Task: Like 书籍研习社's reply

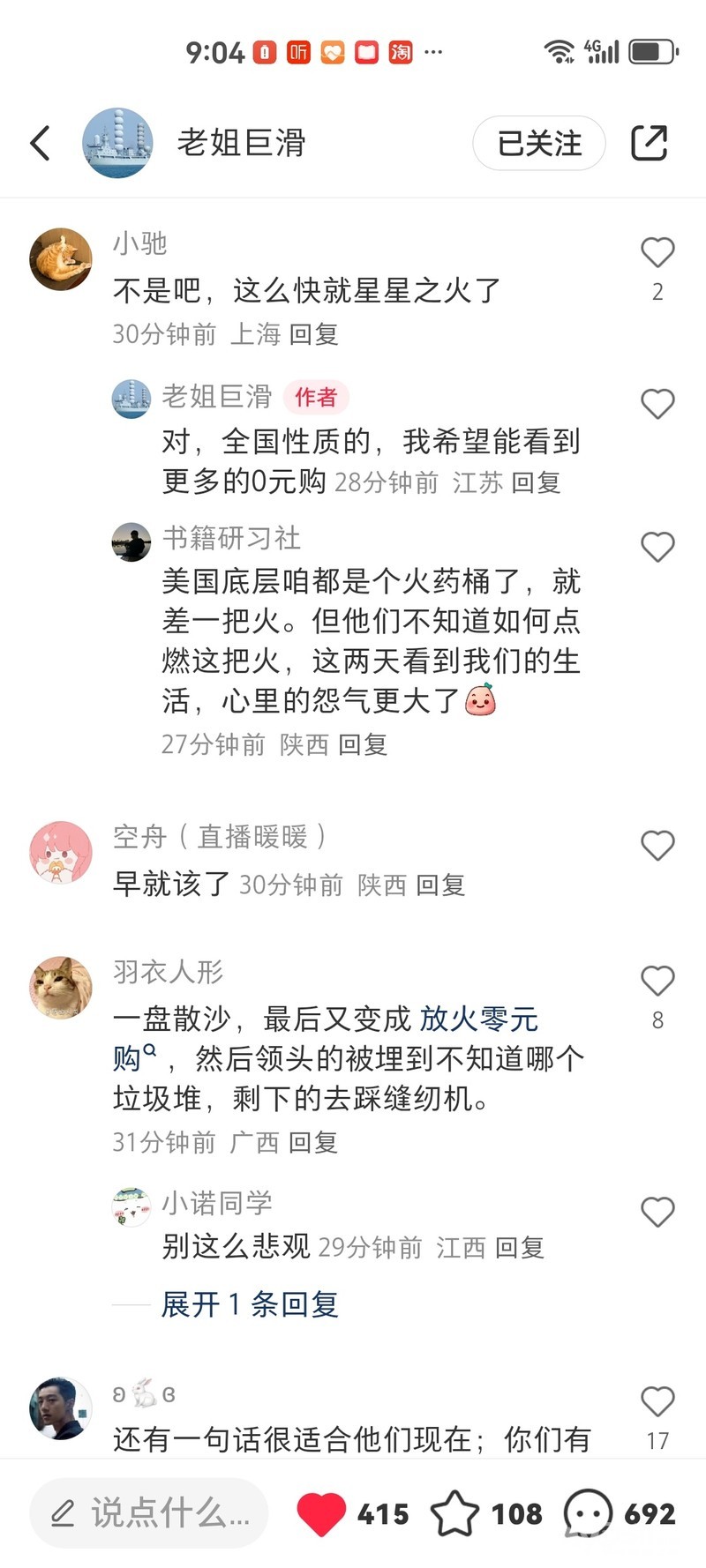Action: (x=657, y=547)
